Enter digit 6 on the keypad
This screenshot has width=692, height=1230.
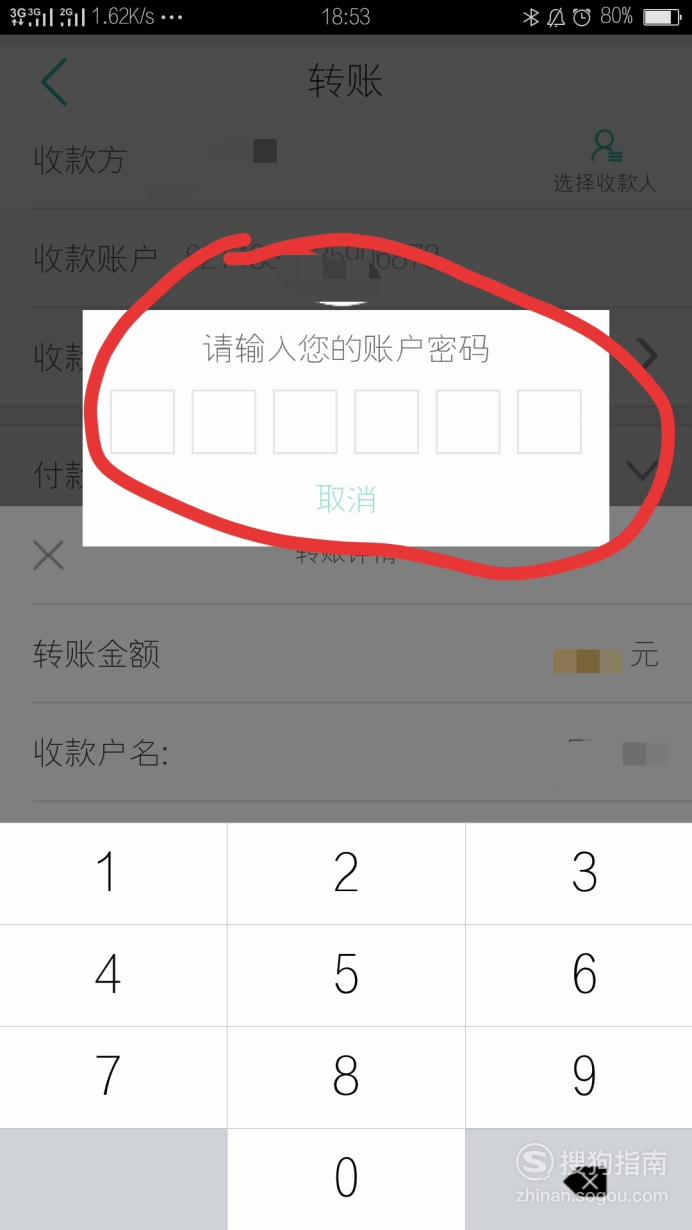coord(579,975)
